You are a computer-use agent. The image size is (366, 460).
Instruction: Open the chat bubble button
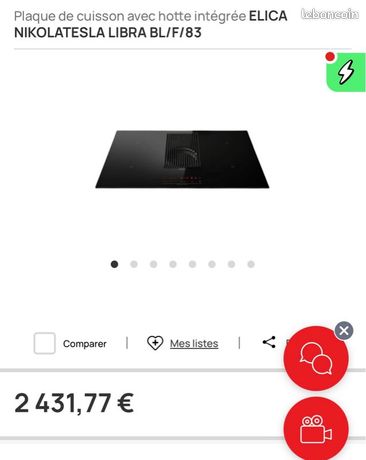coord(316,359)
